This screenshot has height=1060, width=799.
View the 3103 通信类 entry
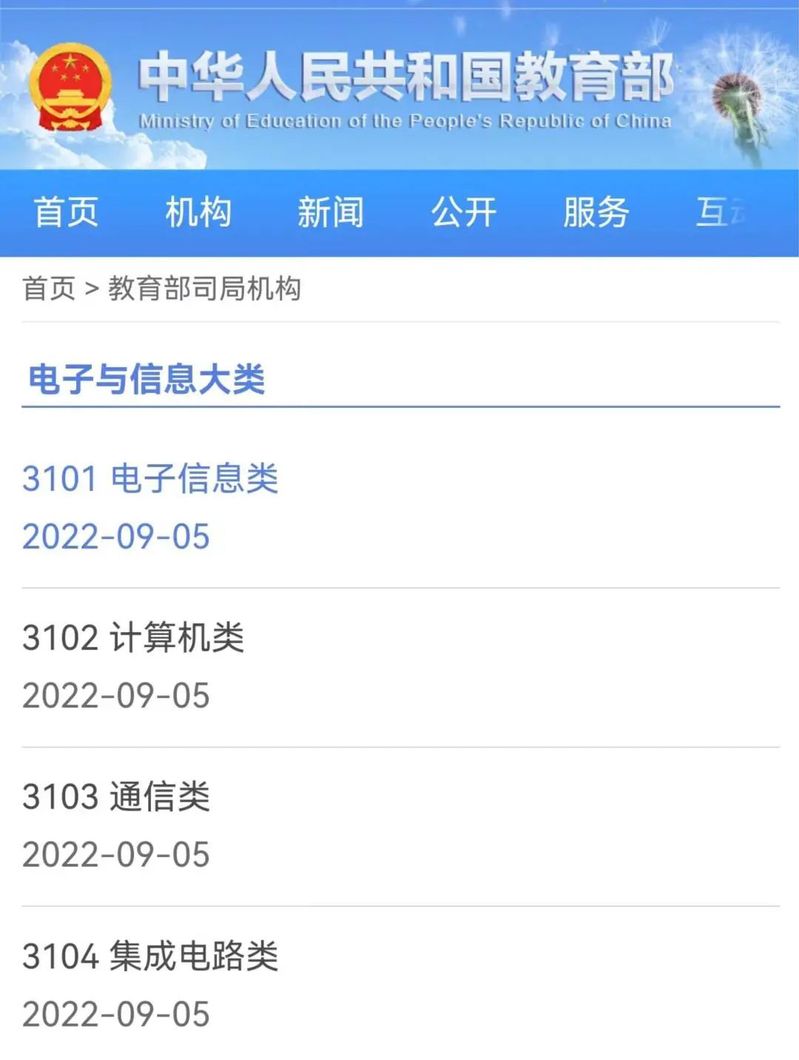tap(116, 797)
